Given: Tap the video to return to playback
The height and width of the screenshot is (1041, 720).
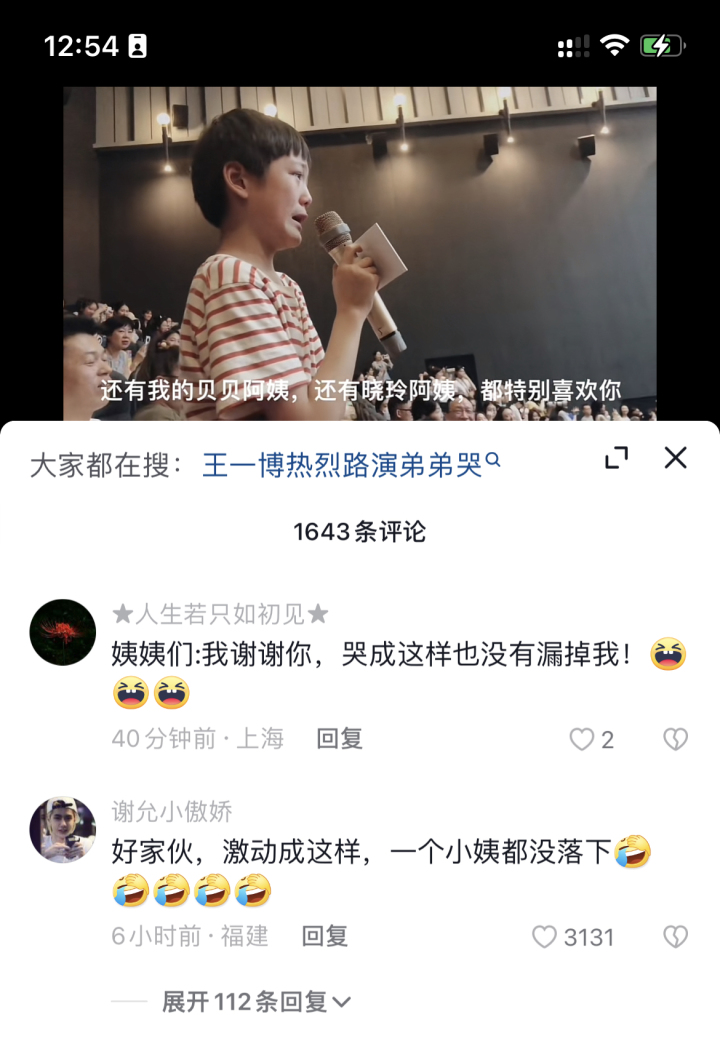Looking at the screenshot, I should coord(360,250).
